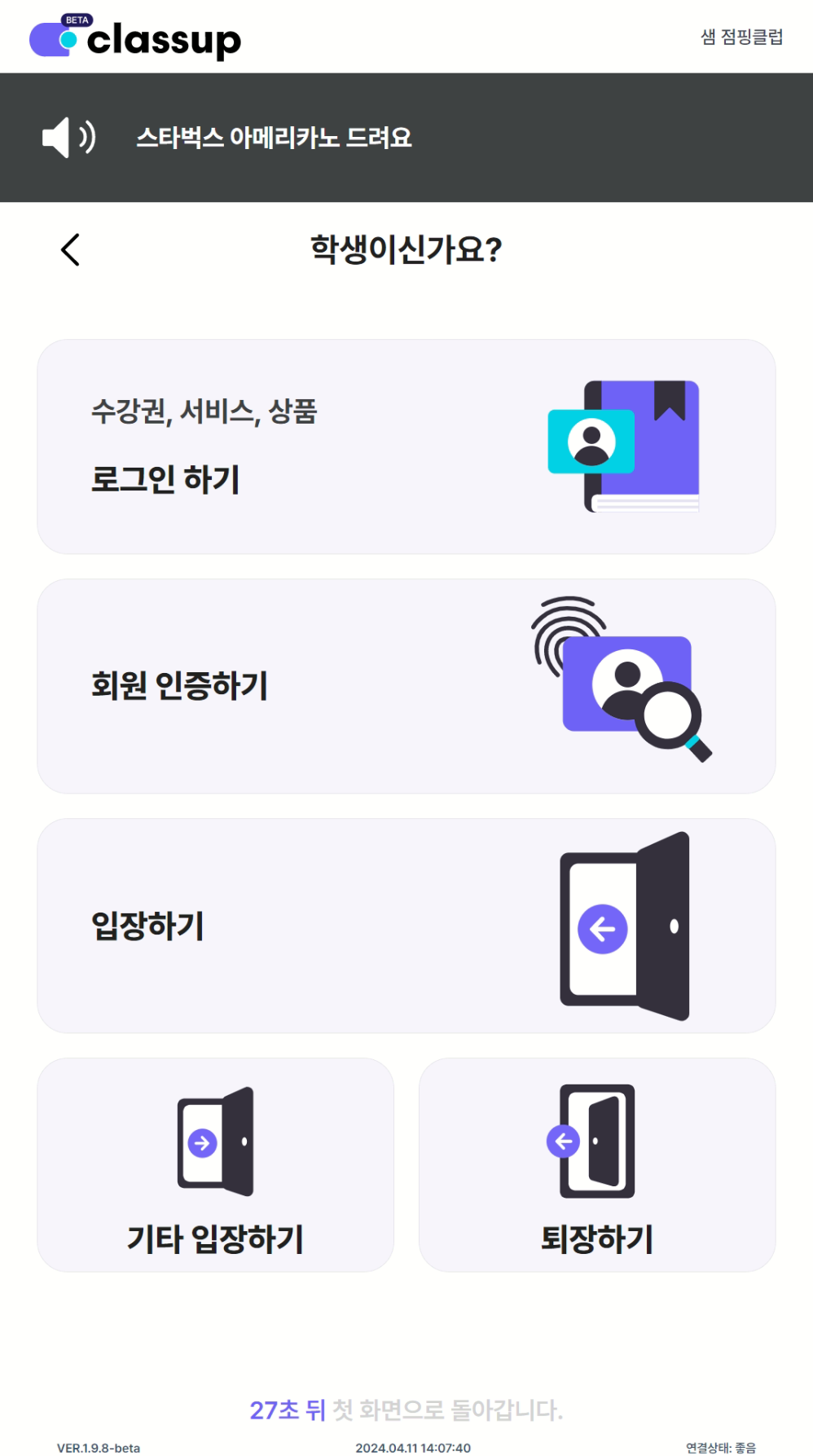Choose the 입장하기 entry card
The image size is (813, 1456).
pos(406,926)
